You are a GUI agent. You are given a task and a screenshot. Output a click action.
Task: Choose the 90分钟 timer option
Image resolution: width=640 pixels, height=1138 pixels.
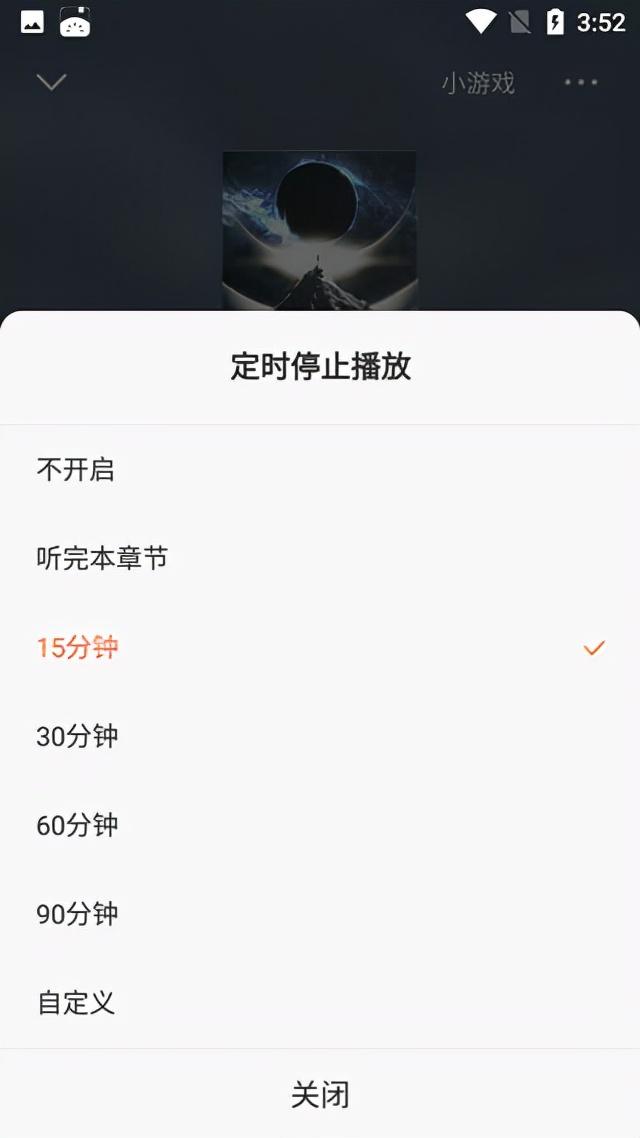click(x=78, y=914)
